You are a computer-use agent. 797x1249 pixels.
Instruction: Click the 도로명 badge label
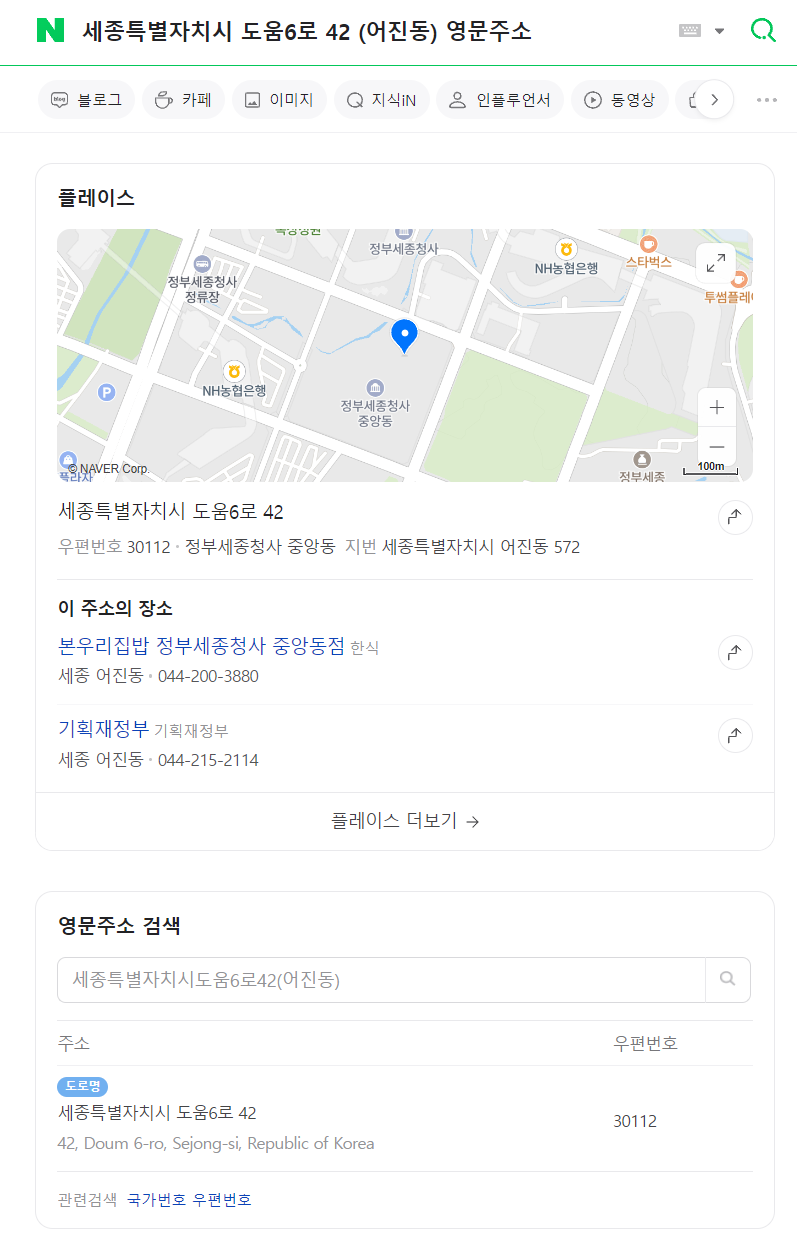click(x=81, y=1086)
